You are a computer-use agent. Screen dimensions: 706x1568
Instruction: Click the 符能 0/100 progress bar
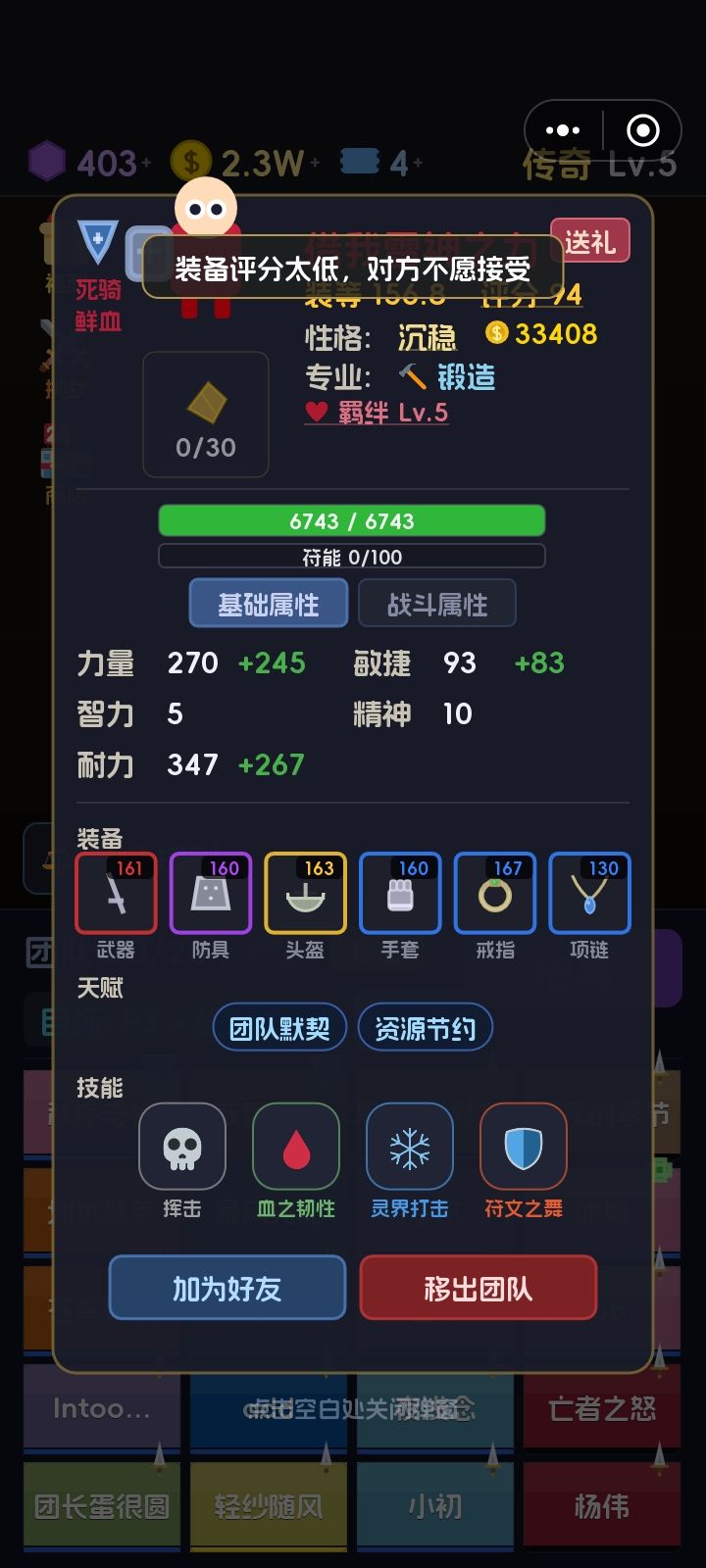(352, 557)
